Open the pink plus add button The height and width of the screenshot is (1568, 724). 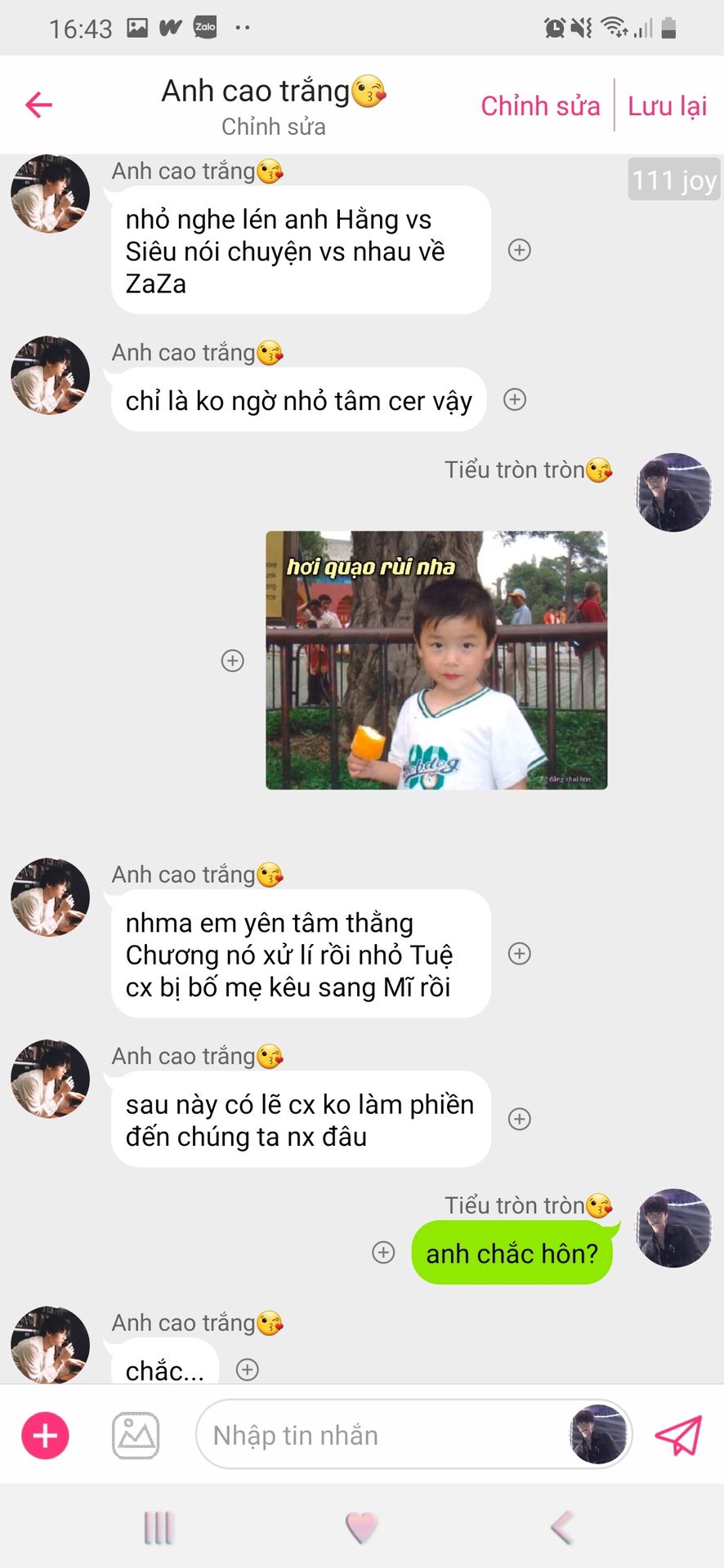[45, 1435]
